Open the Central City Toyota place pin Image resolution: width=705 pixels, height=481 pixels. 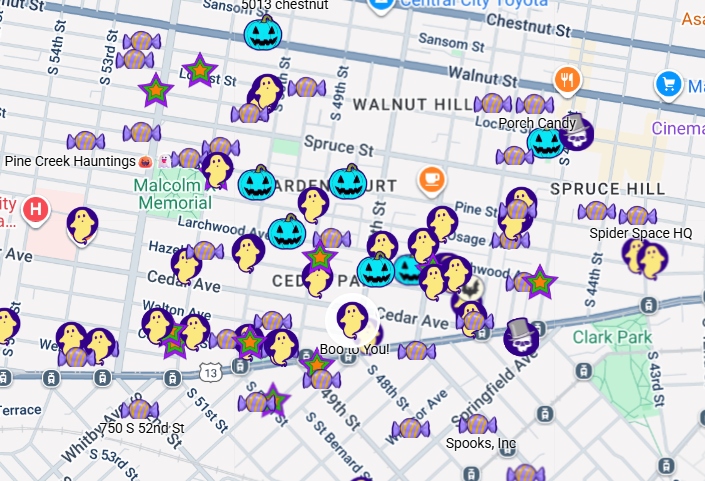(x=380, y=4)
